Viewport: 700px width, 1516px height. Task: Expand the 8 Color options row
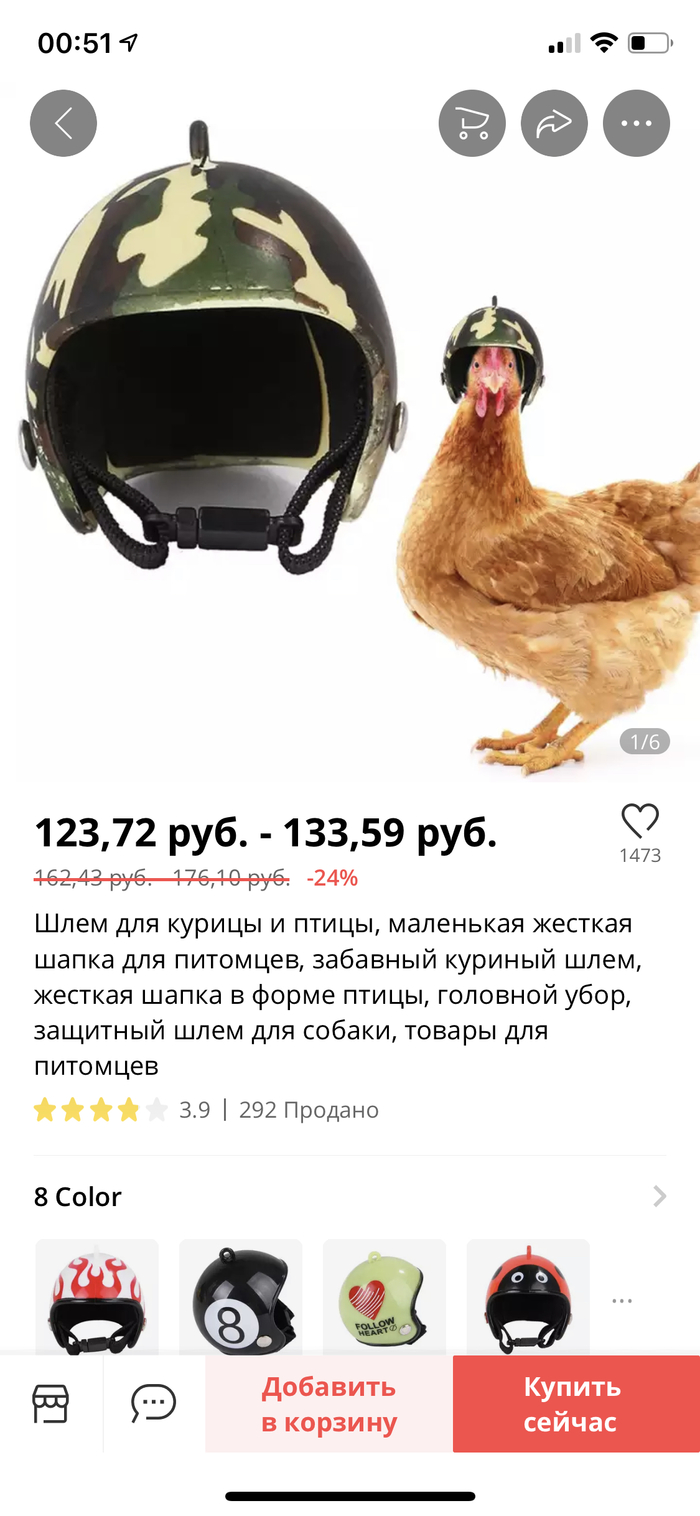tap(658, 1196)
